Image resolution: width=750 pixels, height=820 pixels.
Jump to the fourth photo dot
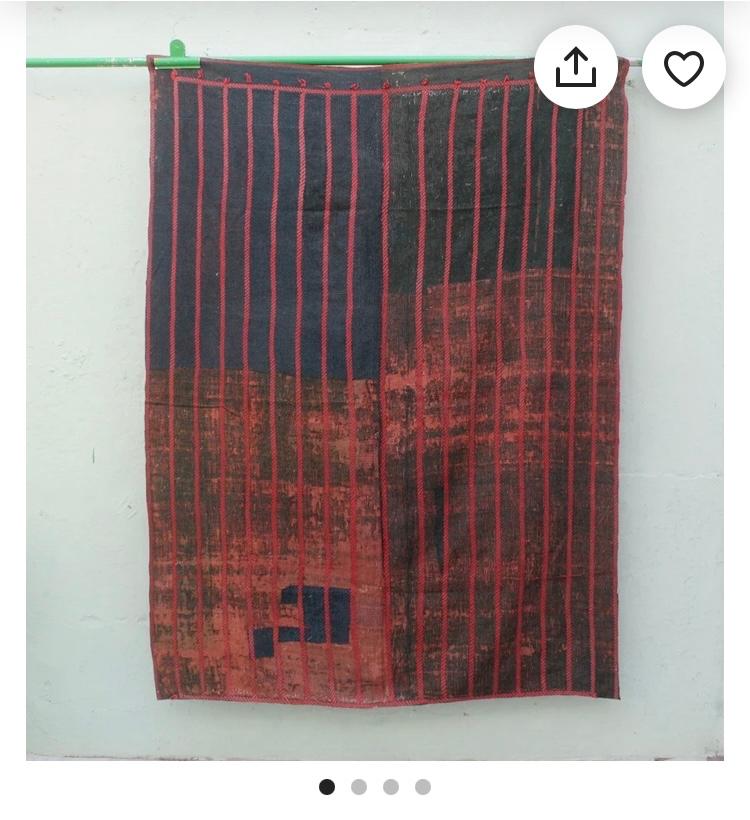tap(423, 787)
